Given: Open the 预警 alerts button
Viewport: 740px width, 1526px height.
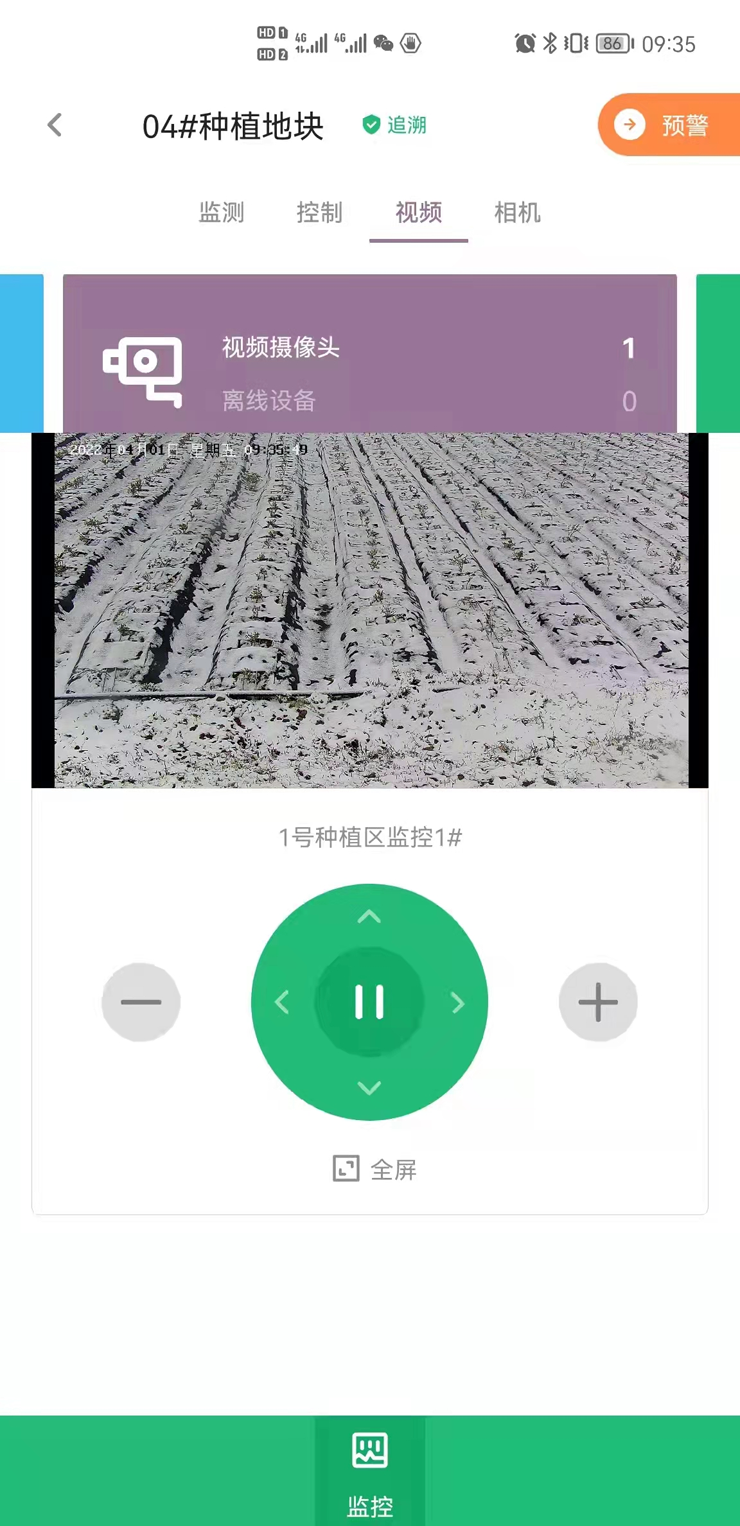Looking at the screenshot, I should 669,125.
